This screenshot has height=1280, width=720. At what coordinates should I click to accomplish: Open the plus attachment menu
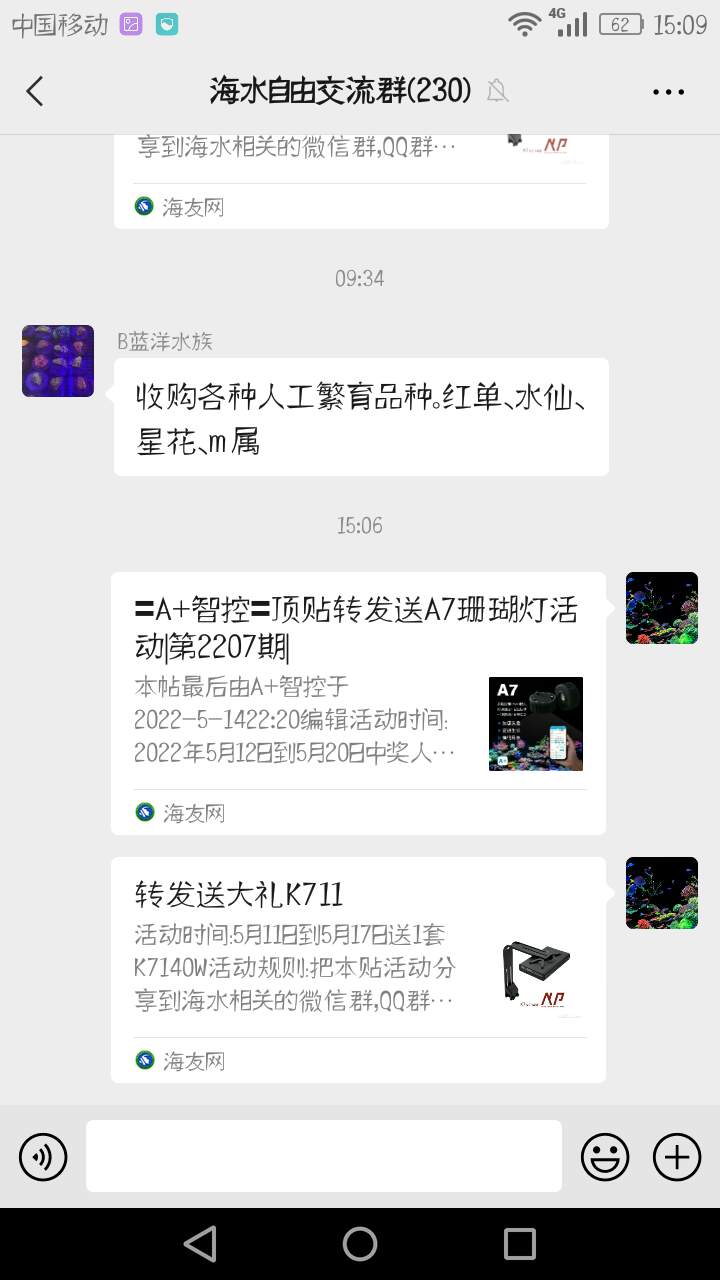click(677, 1157)
